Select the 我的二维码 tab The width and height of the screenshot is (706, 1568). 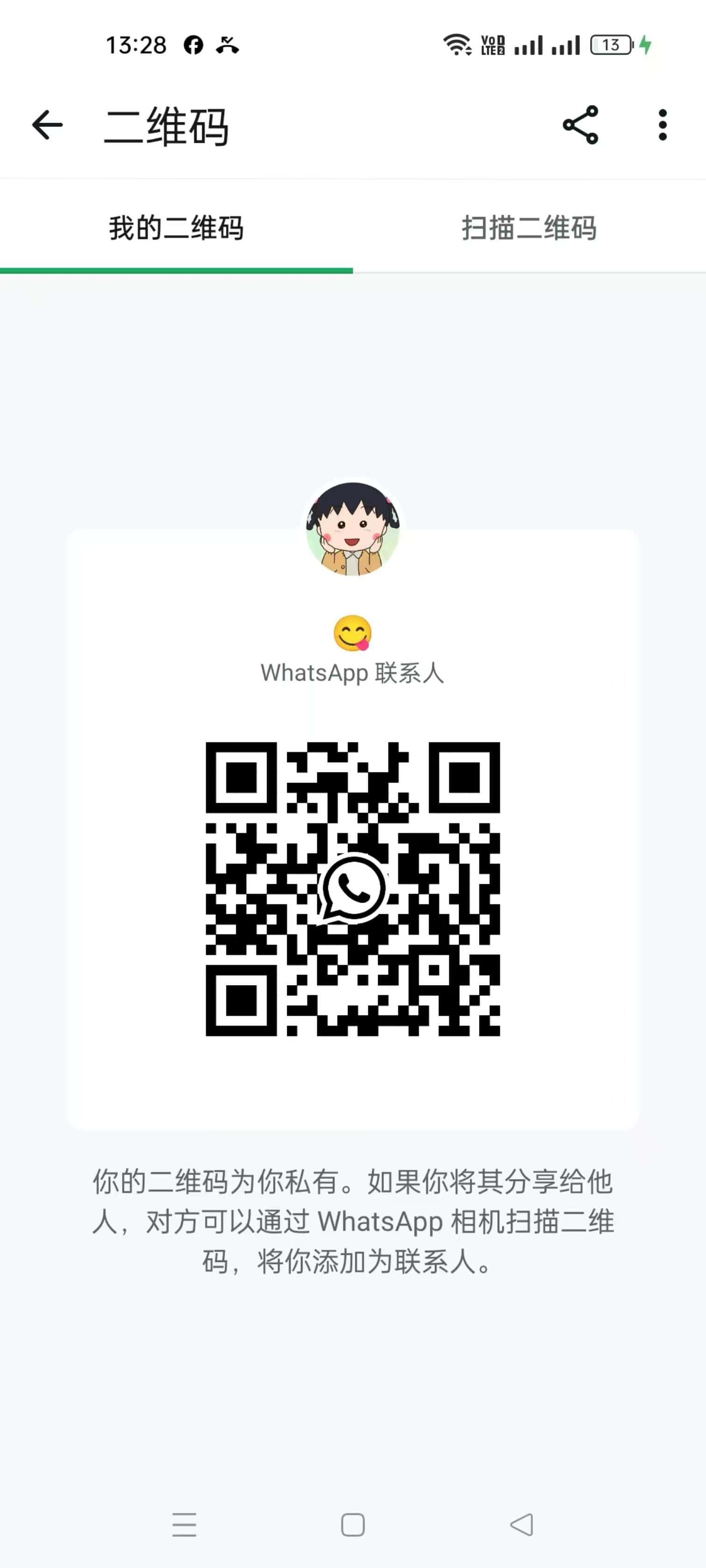[x=176, y=228]
